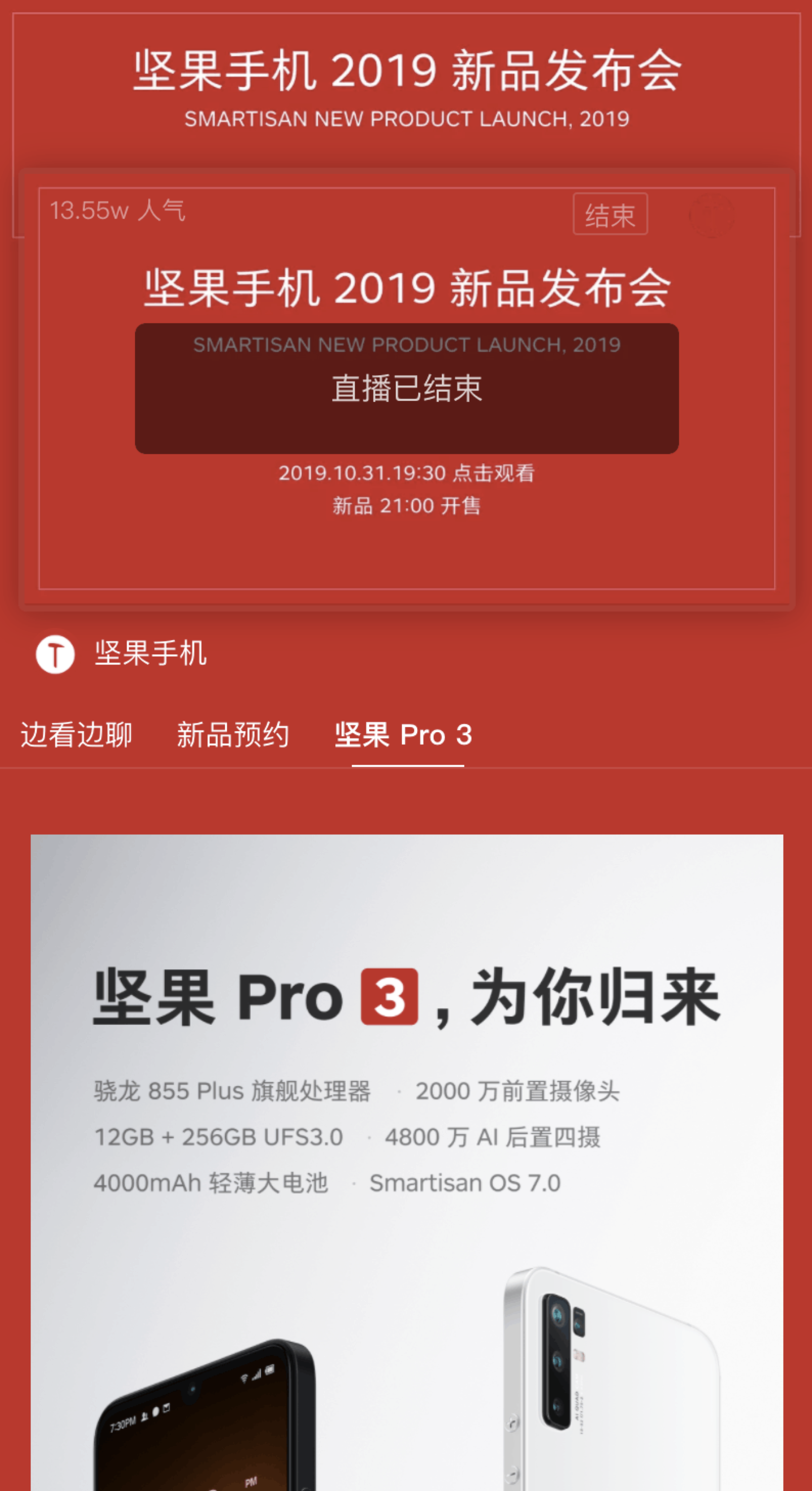This screenshot has width=812, height=1491.
Task: Open the 坚果 Pro 3 product banner
Action: point(406,1158)
